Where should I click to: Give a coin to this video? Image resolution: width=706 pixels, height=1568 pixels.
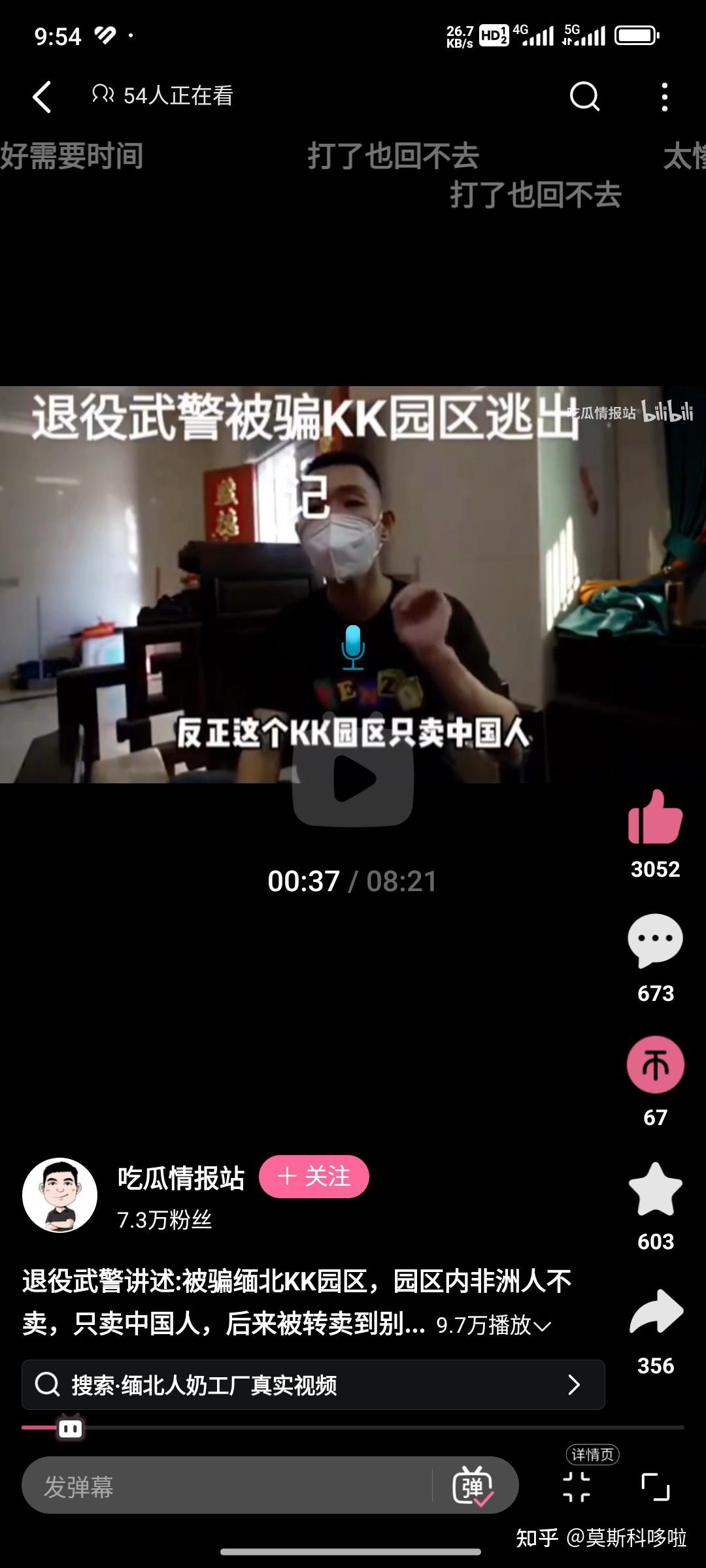click(655, 1065)
